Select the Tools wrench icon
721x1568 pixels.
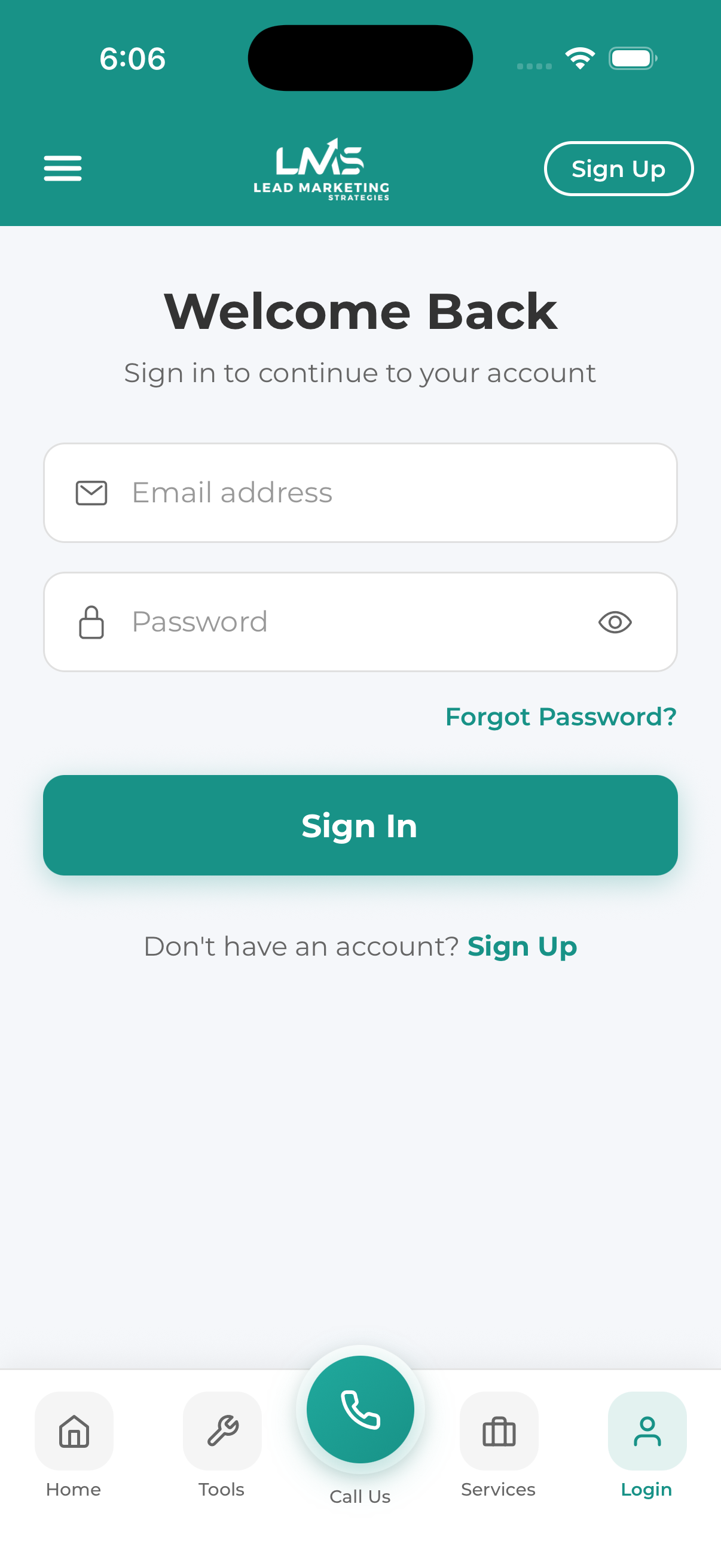[x=221, y=1433]
